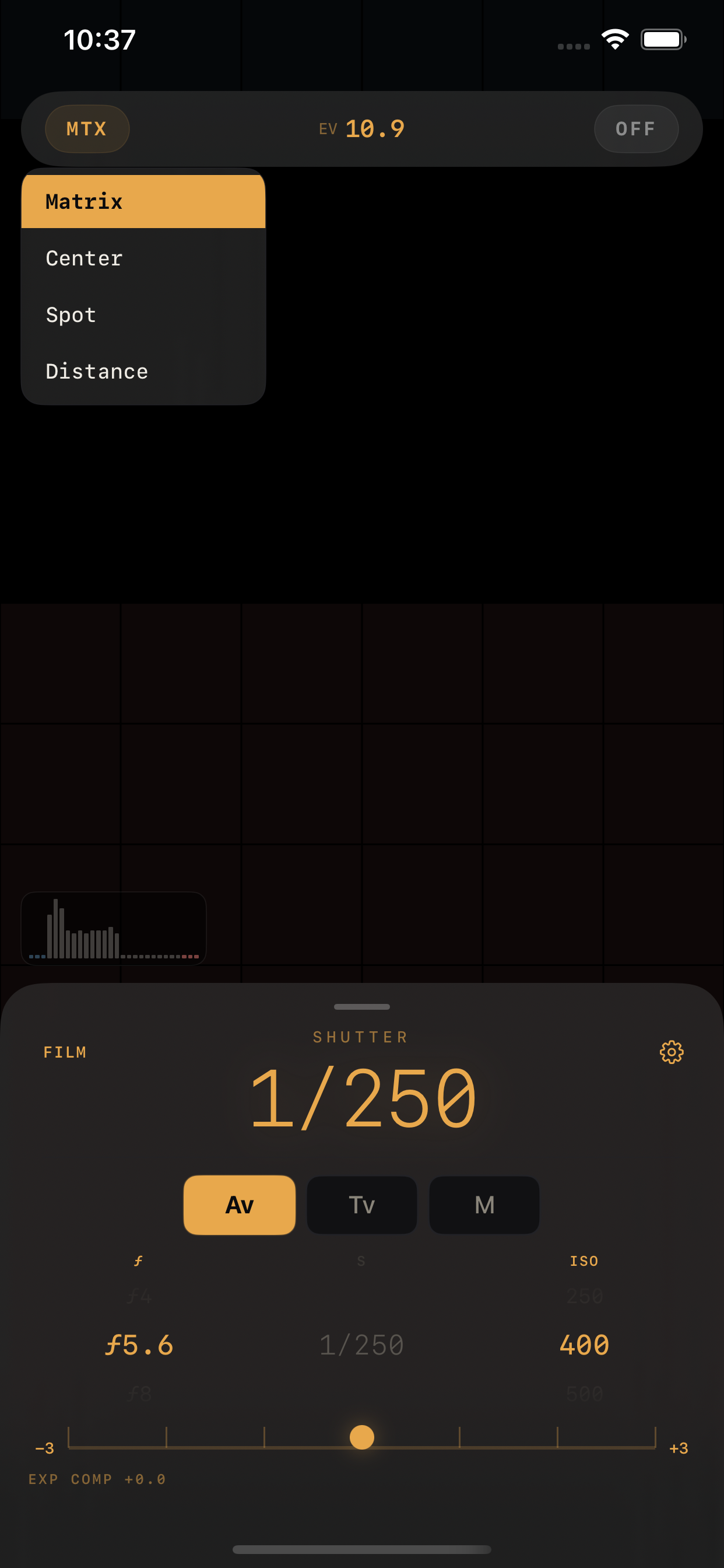Tap the histogram preview

[113, 926]
